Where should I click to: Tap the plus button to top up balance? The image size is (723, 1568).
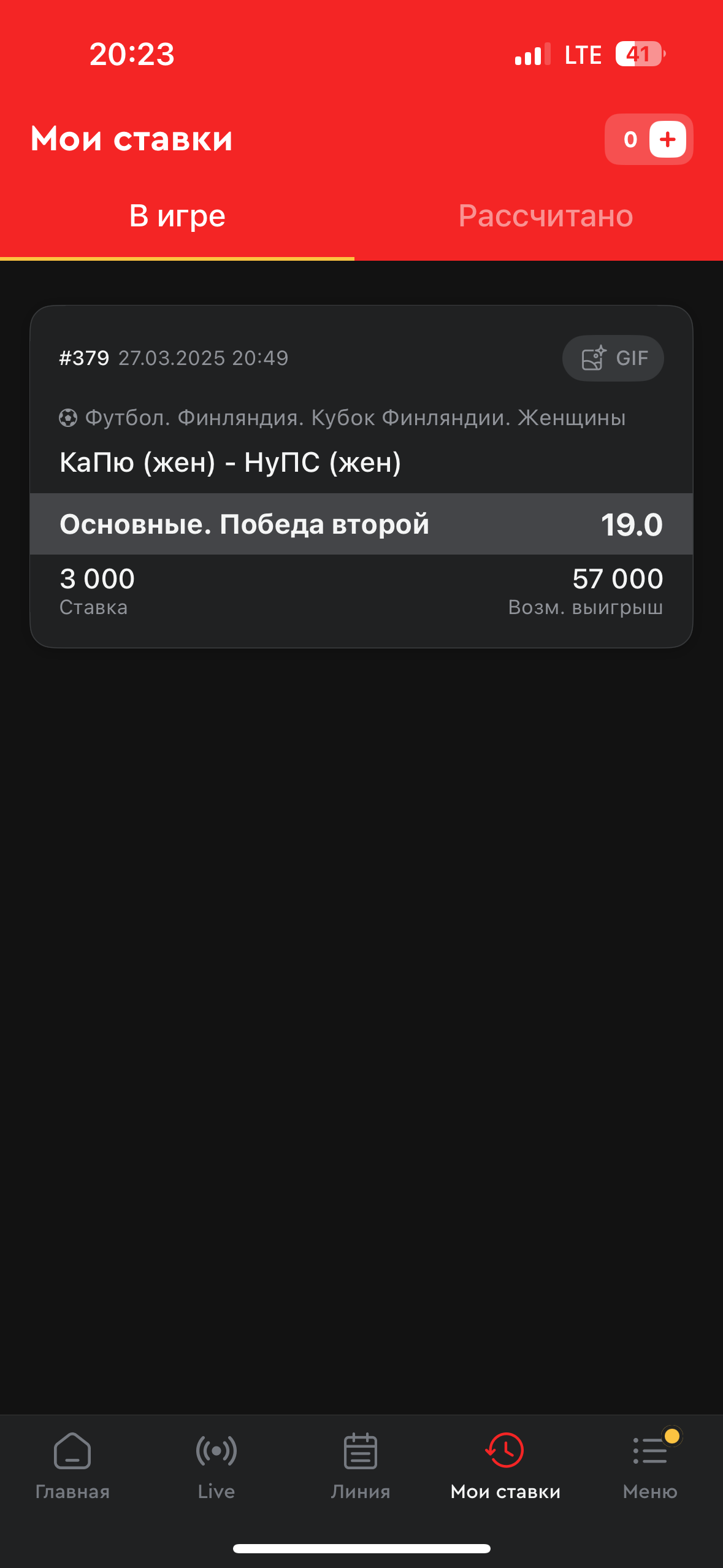667,140
